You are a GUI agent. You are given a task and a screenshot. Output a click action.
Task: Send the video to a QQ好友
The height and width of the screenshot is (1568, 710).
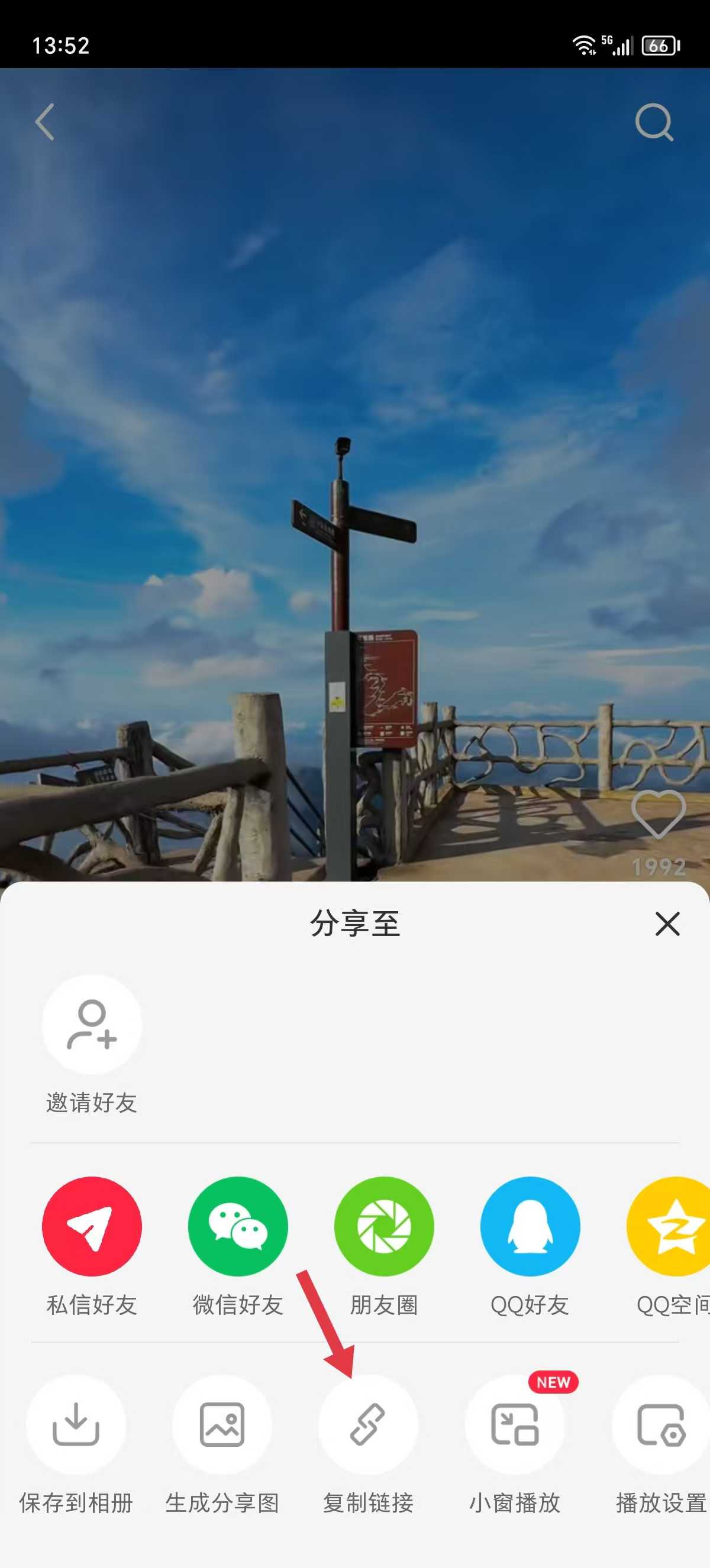(531, 1226)
